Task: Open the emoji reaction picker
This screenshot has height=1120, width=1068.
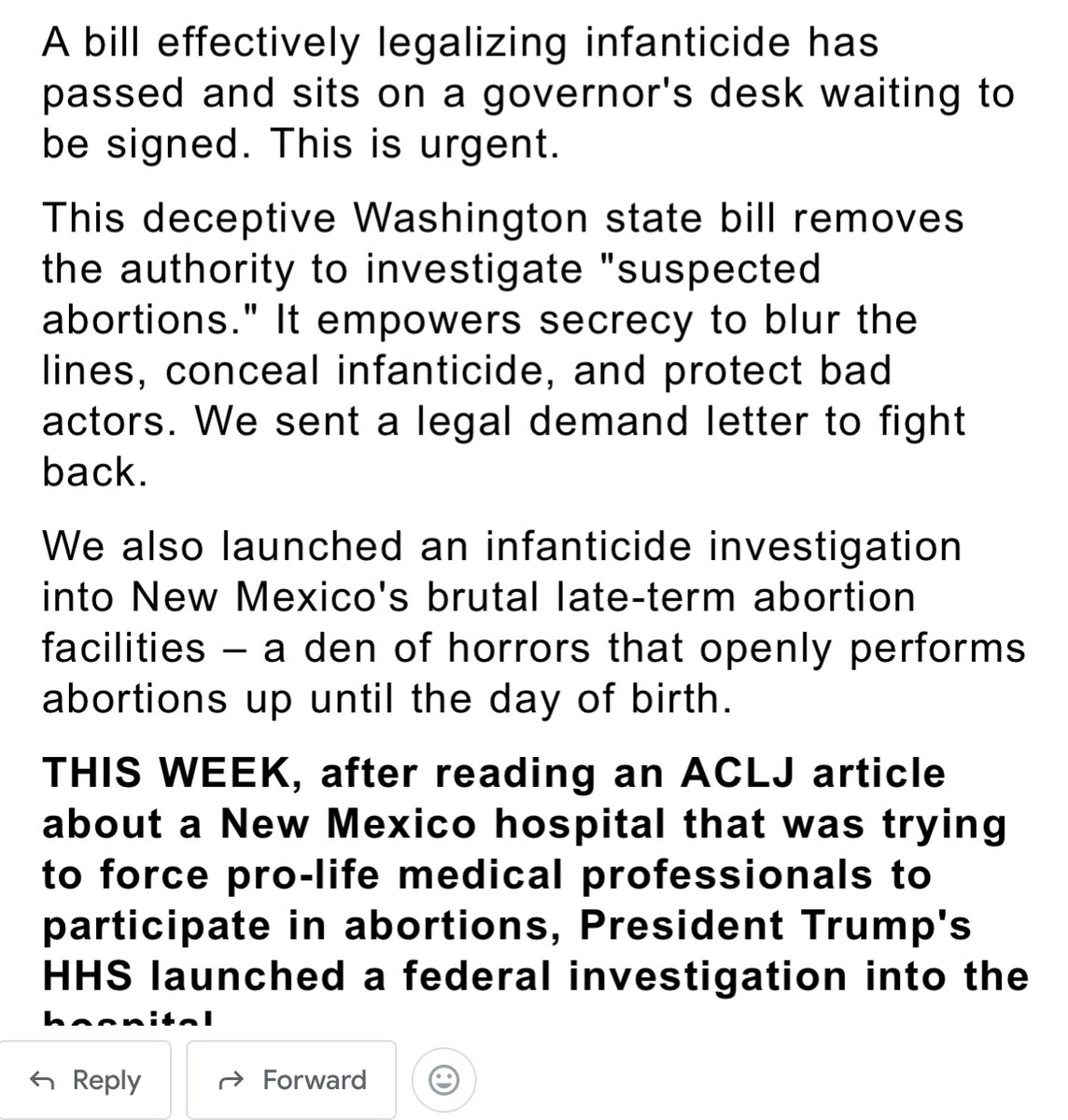Action: point(444,1081)
